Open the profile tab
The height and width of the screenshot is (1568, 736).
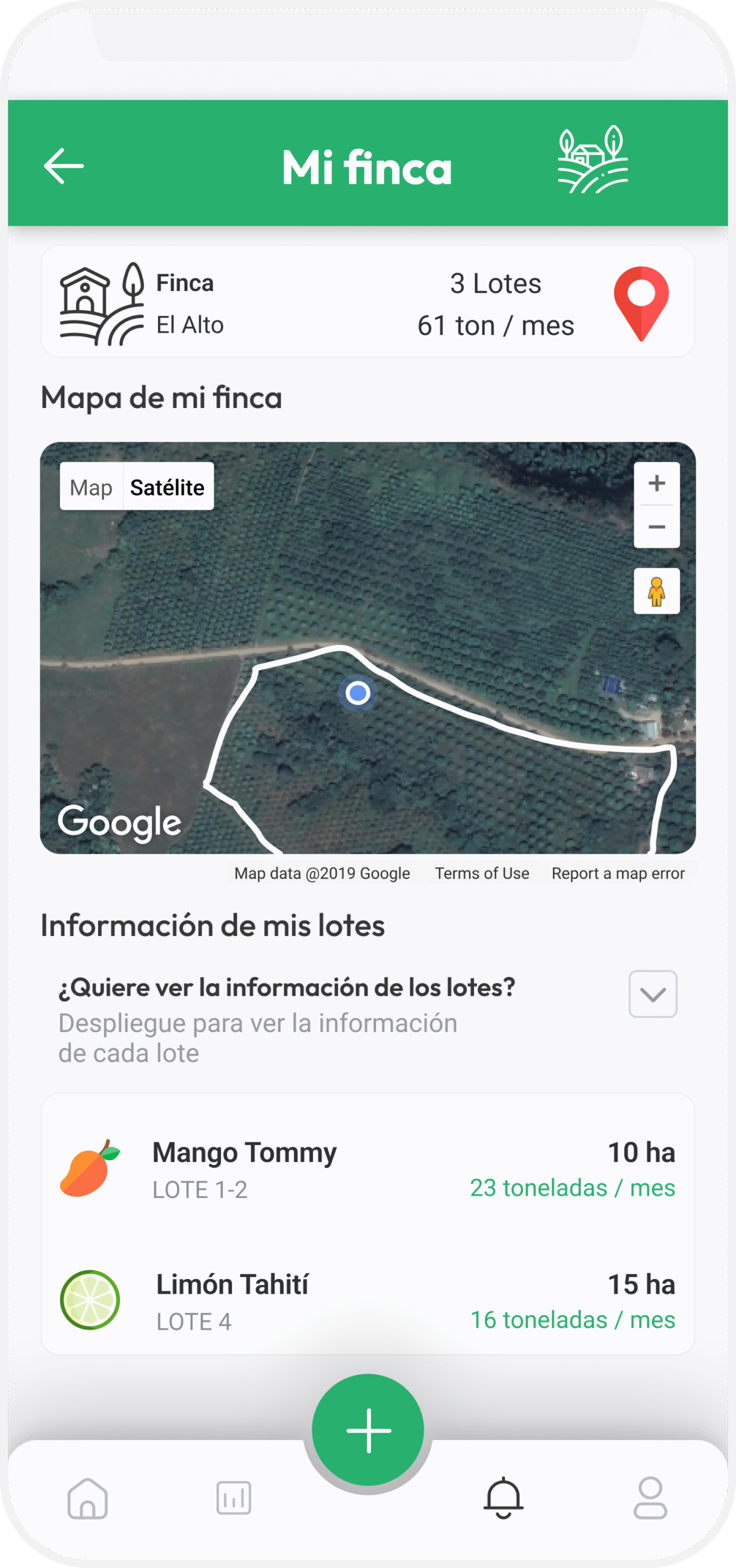tap(650, 1498)
